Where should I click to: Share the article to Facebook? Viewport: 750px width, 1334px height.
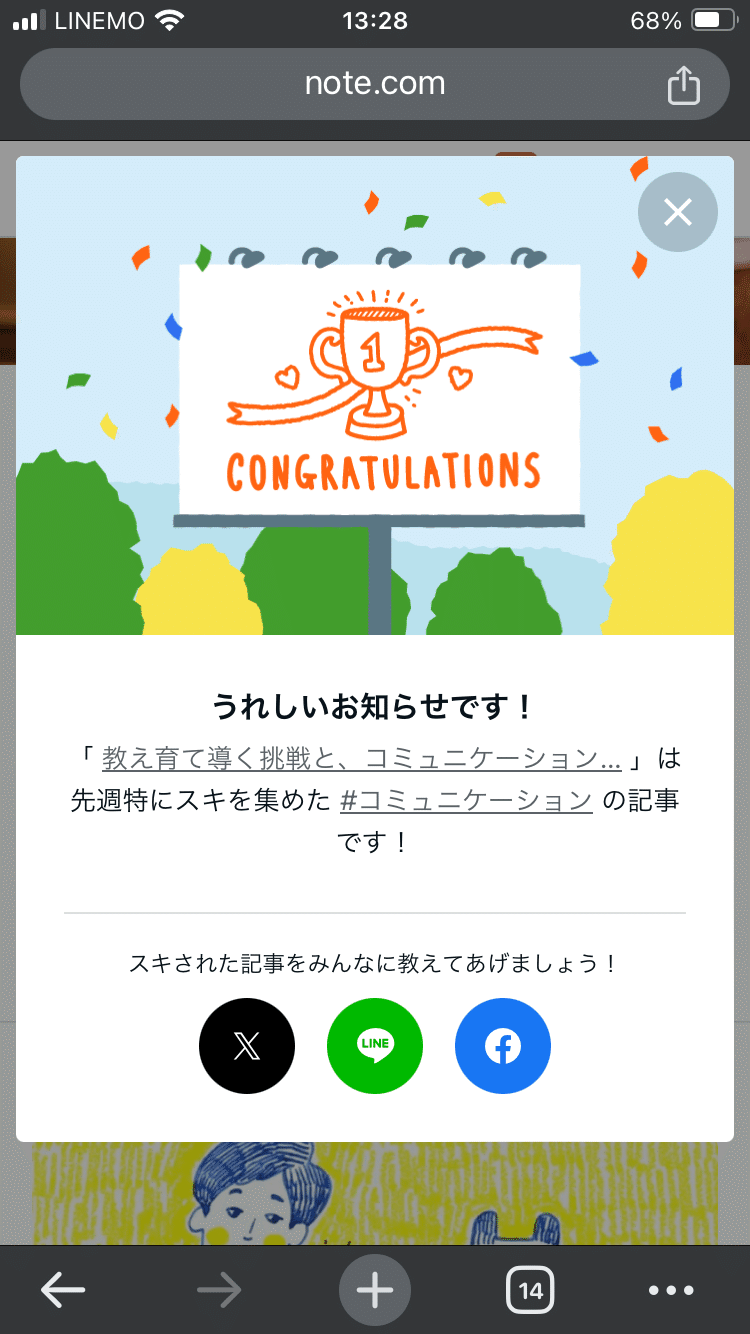pyautogui.click(x=502, y=1045)
